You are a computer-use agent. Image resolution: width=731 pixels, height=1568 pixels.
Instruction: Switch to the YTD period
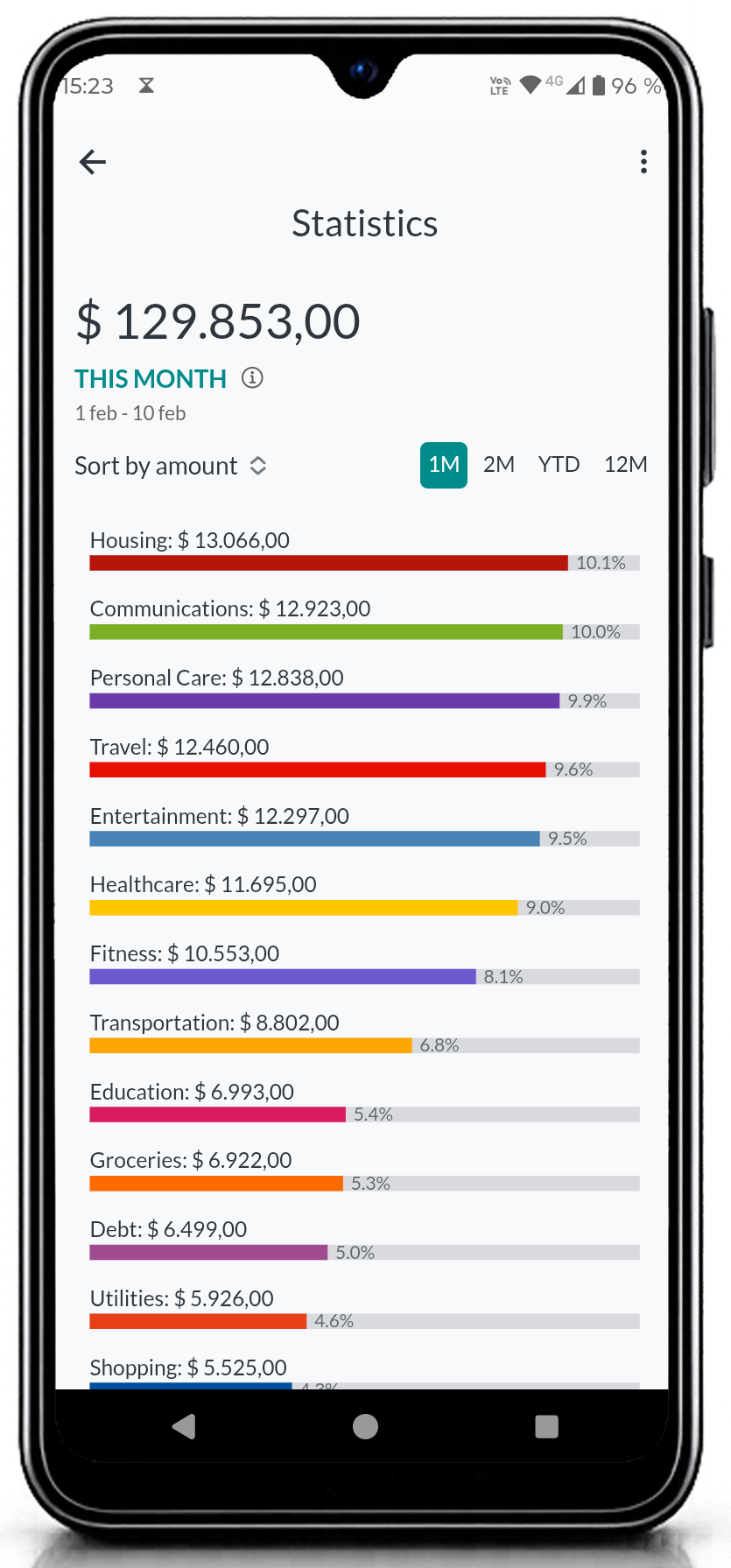click(x=559, y=465)
